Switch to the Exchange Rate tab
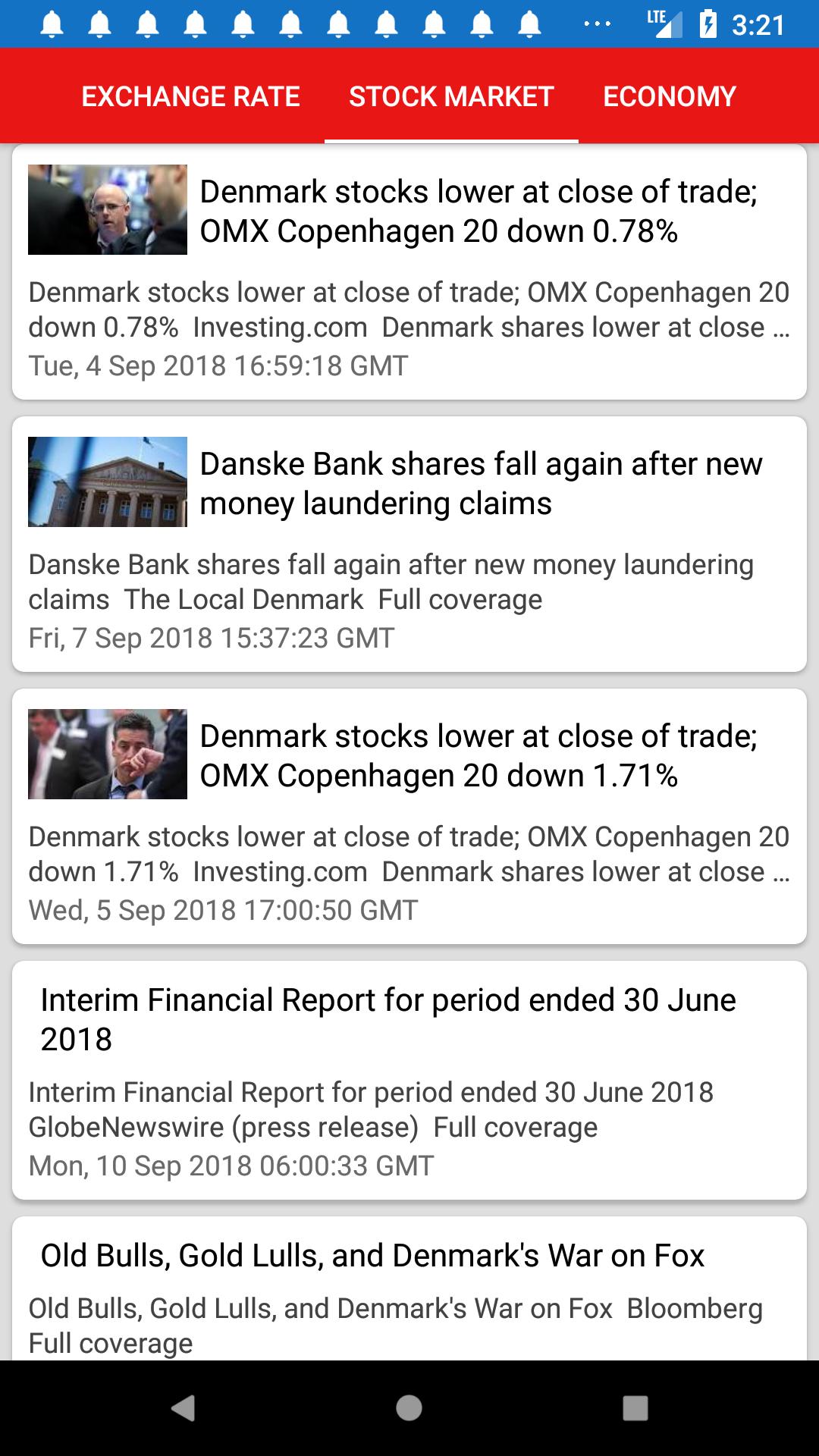Screen dimensions: 819x1456 tap(190, 96)
